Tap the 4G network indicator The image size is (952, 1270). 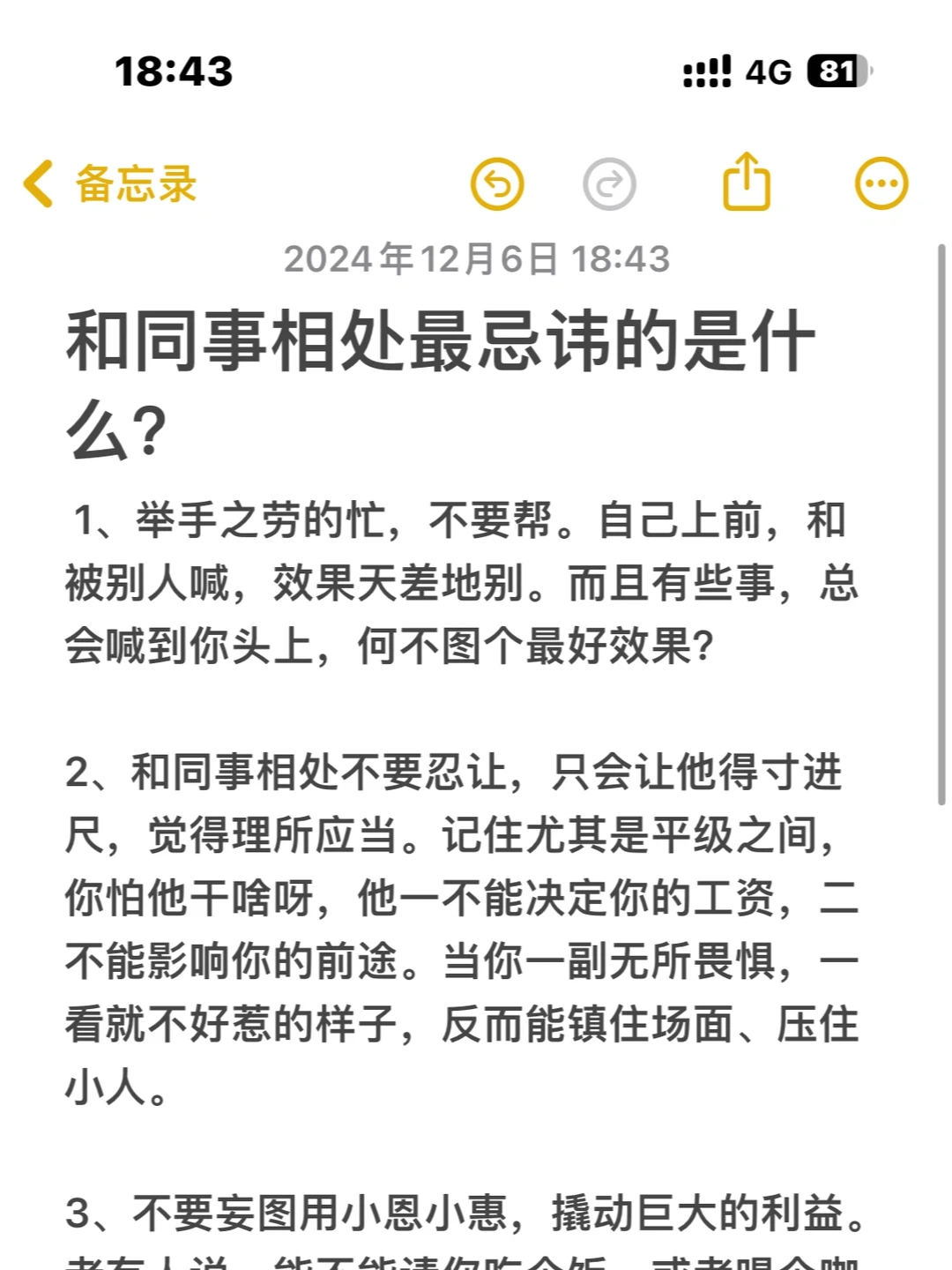[767, 72]
